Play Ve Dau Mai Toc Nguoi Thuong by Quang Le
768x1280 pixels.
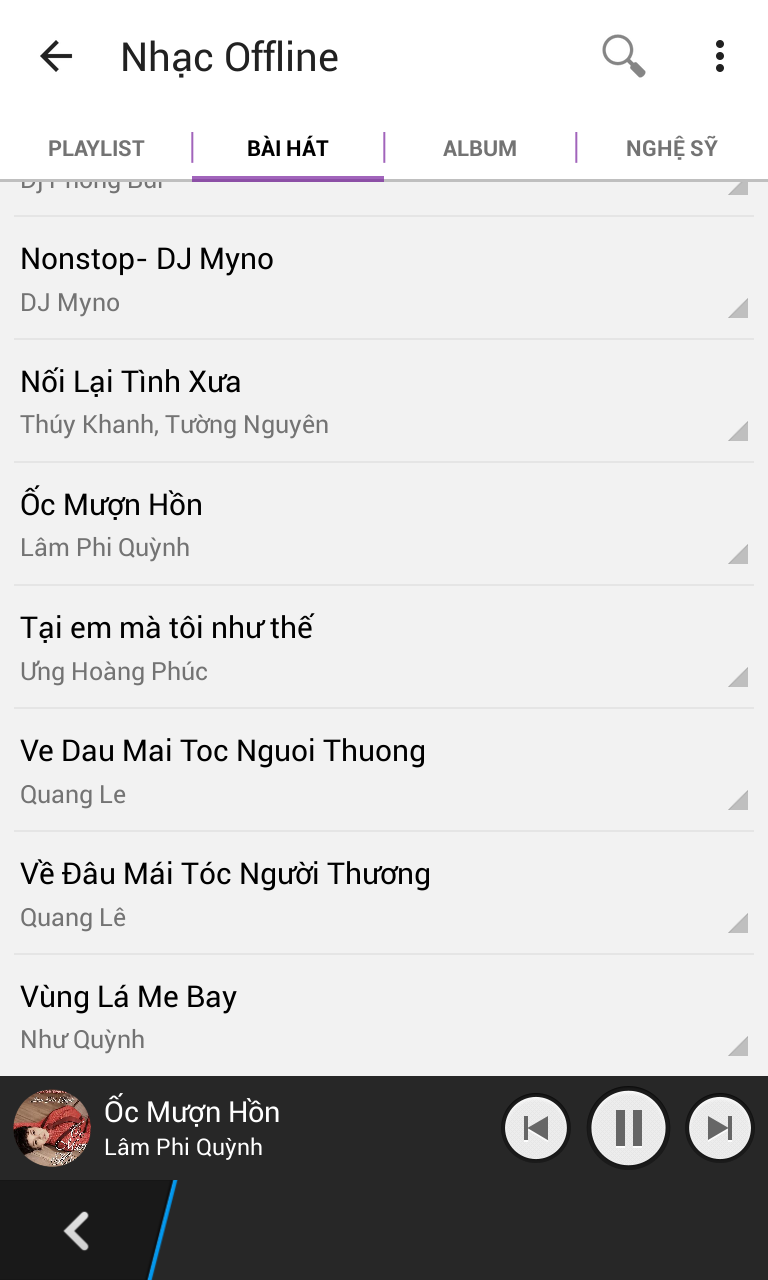coord(384,770)
